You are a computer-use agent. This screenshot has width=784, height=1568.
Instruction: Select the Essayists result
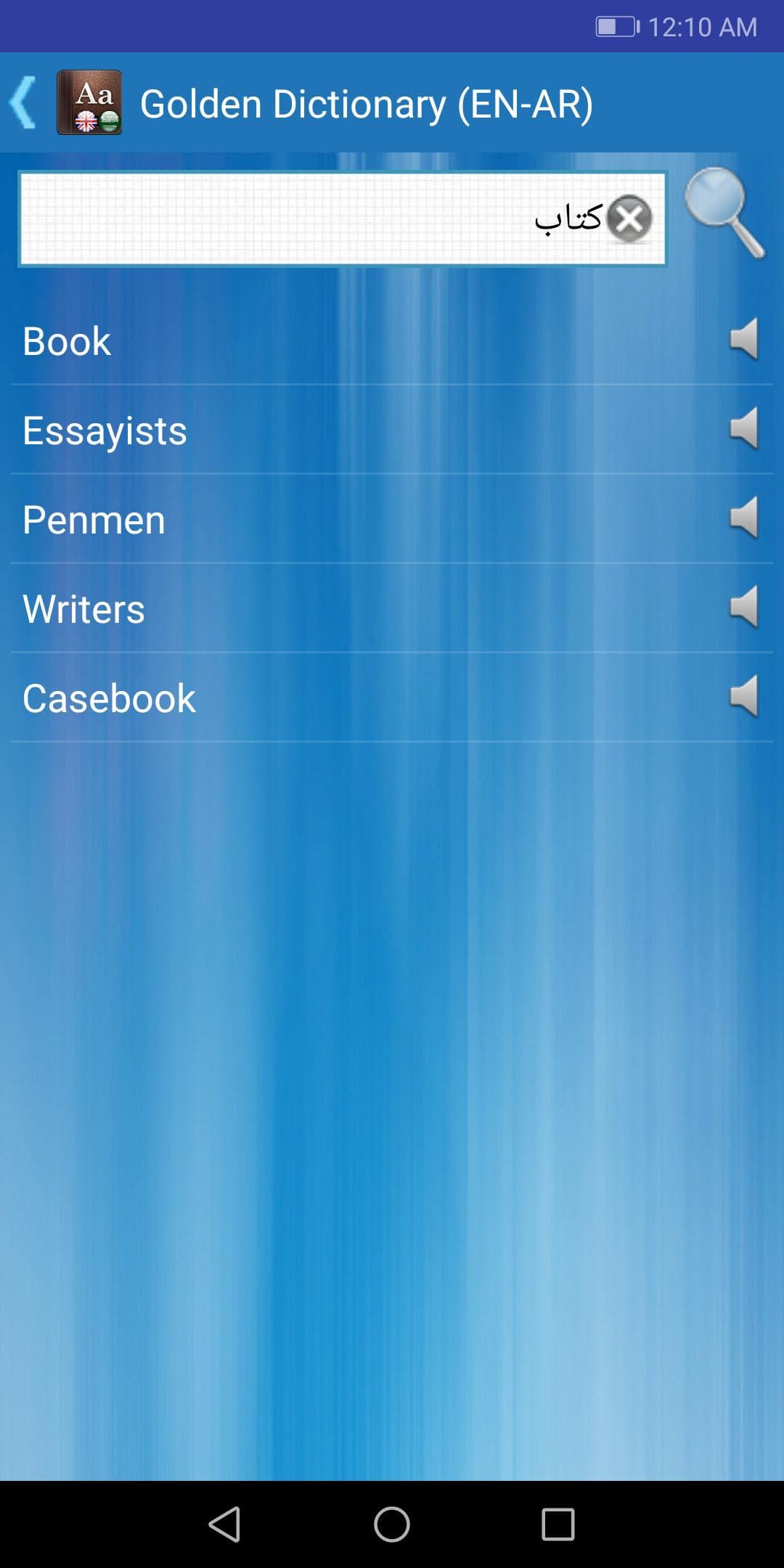point(290,430)
